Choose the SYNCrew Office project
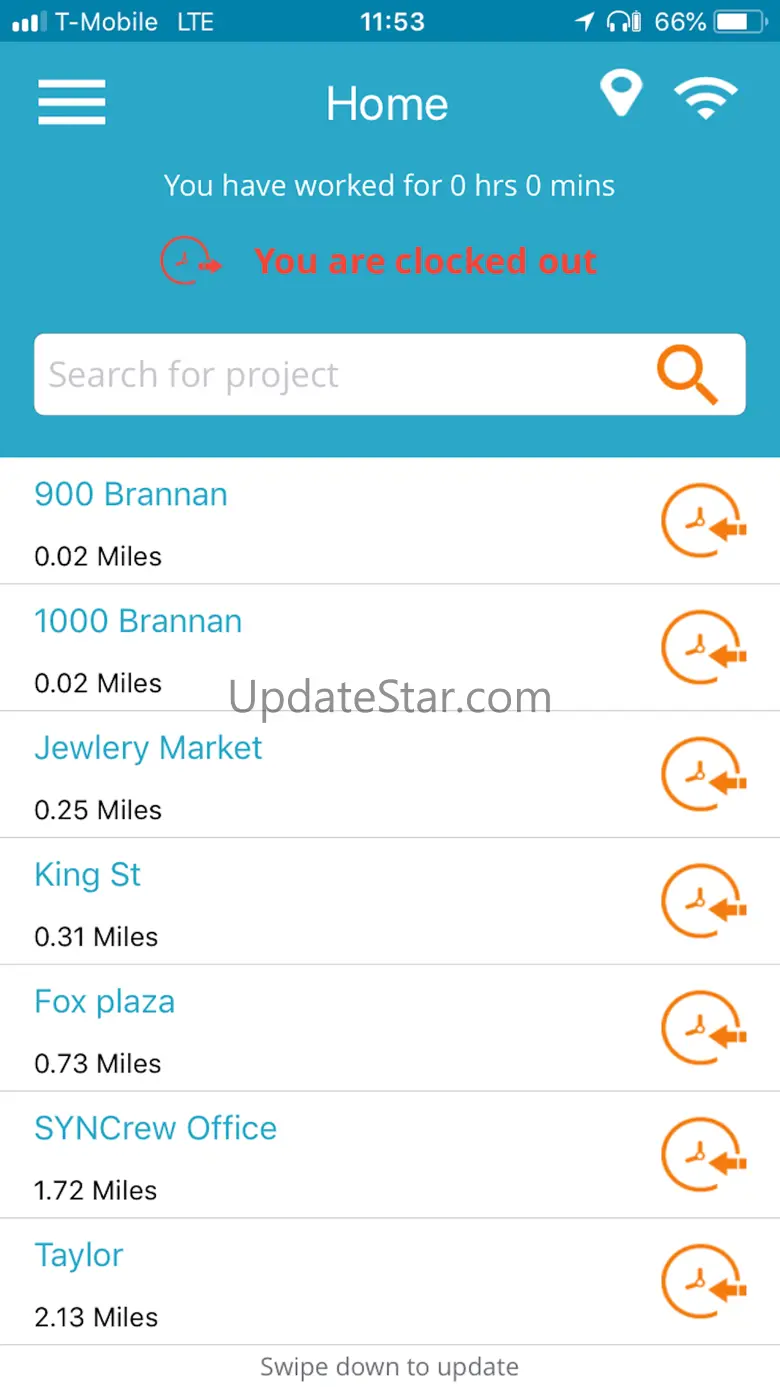 [156, 1129]
